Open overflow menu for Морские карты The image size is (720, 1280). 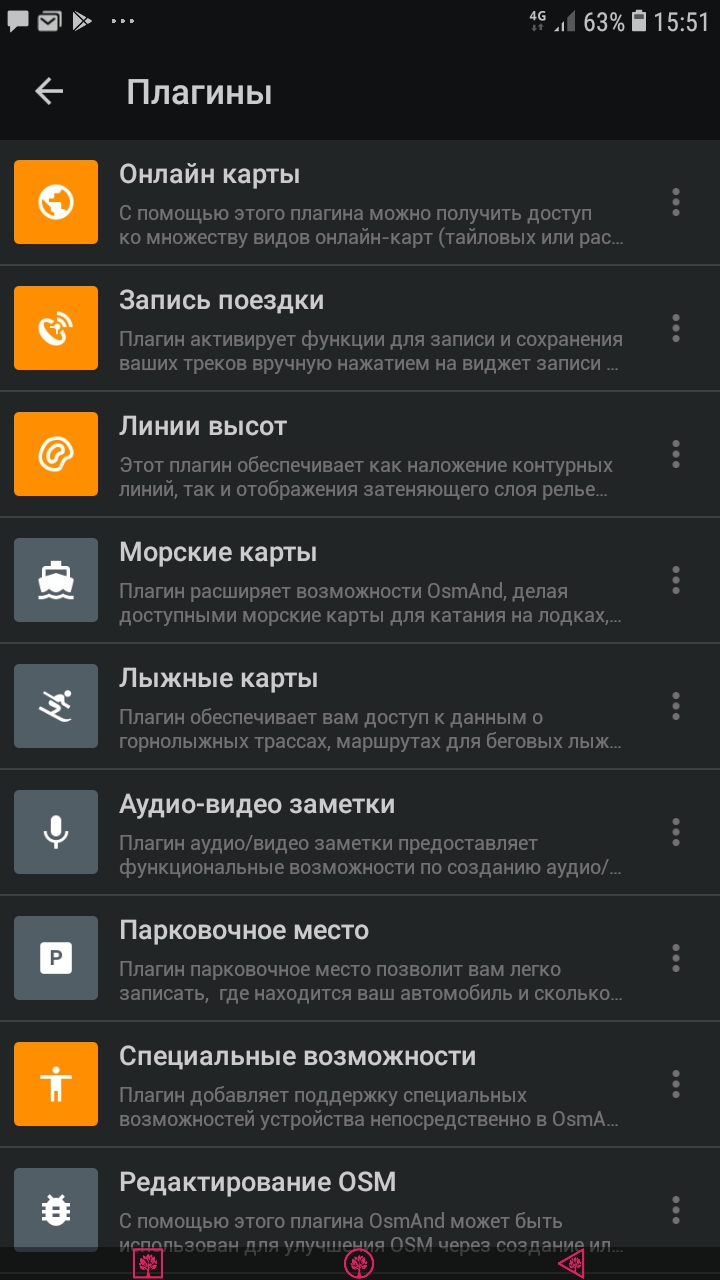676,580
